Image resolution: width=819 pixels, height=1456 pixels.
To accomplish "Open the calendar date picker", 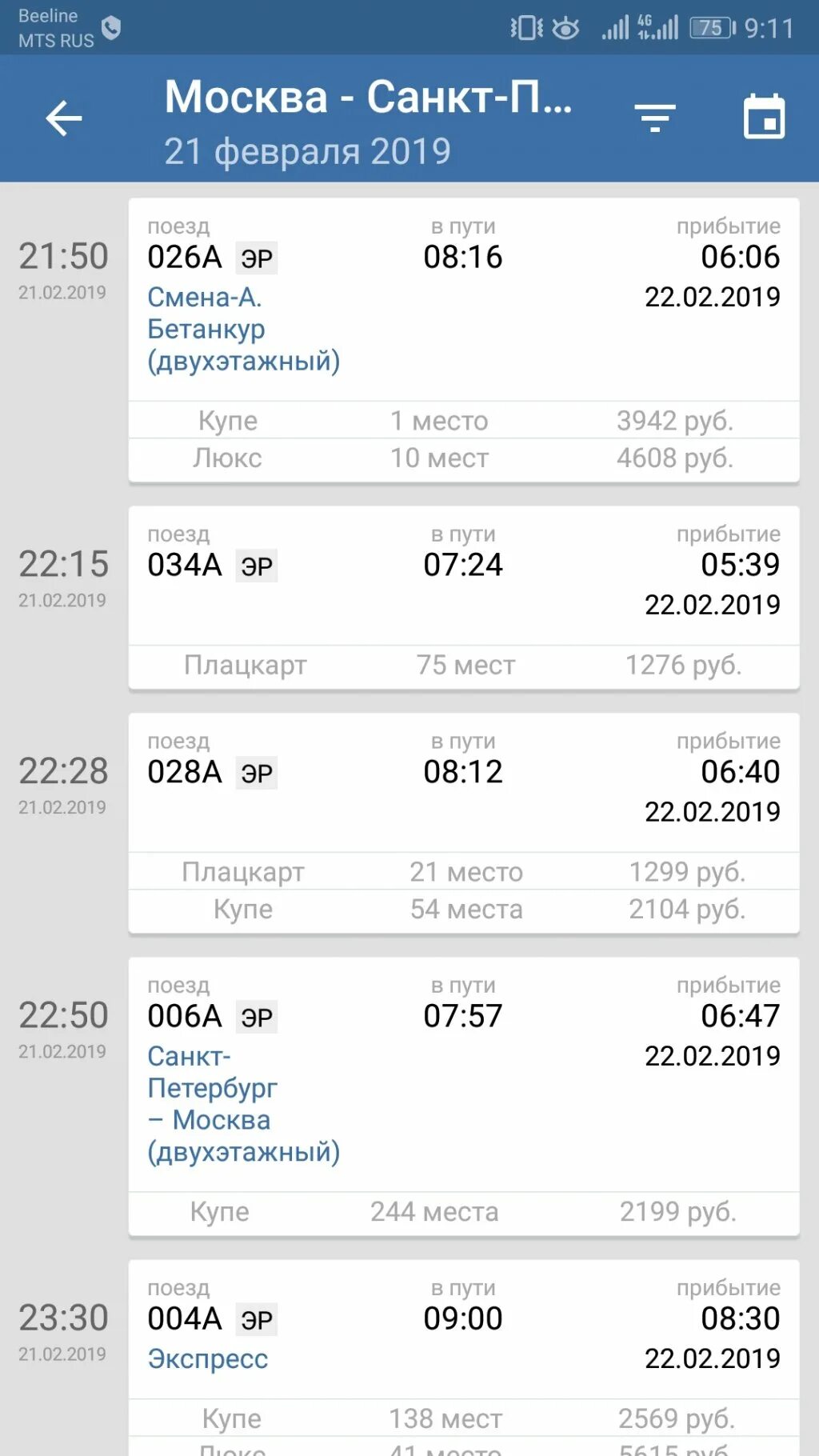I will click(764, 117).
